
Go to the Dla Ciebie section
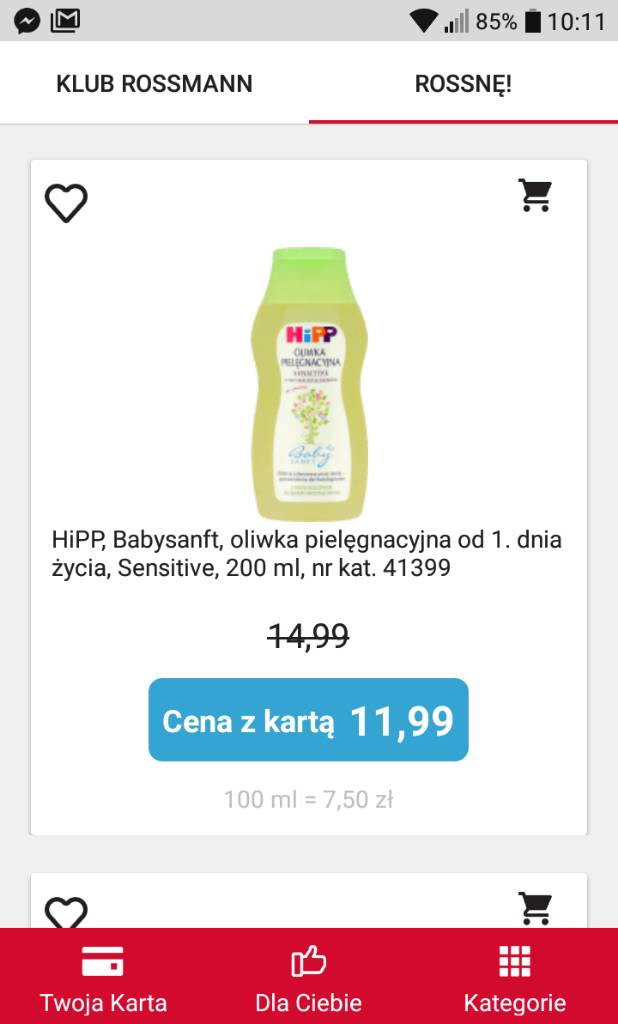point(308,978)
